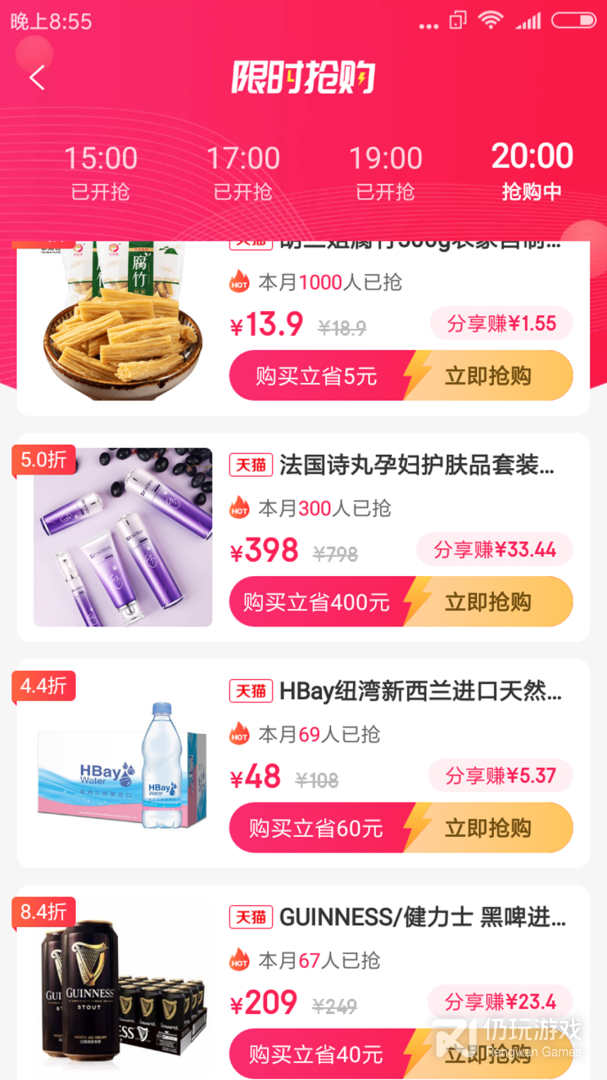Tap 分享赚¥33.44 on the 诗丸 skincare set
The width and height of the screenshot is (607, 1080).
coord(501,549)
